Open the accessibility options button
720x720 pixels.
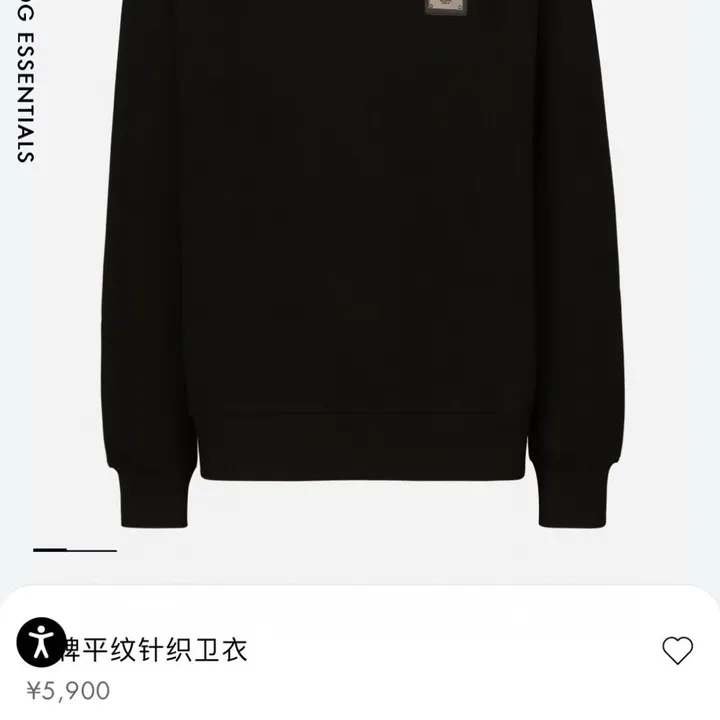[41, 641]
